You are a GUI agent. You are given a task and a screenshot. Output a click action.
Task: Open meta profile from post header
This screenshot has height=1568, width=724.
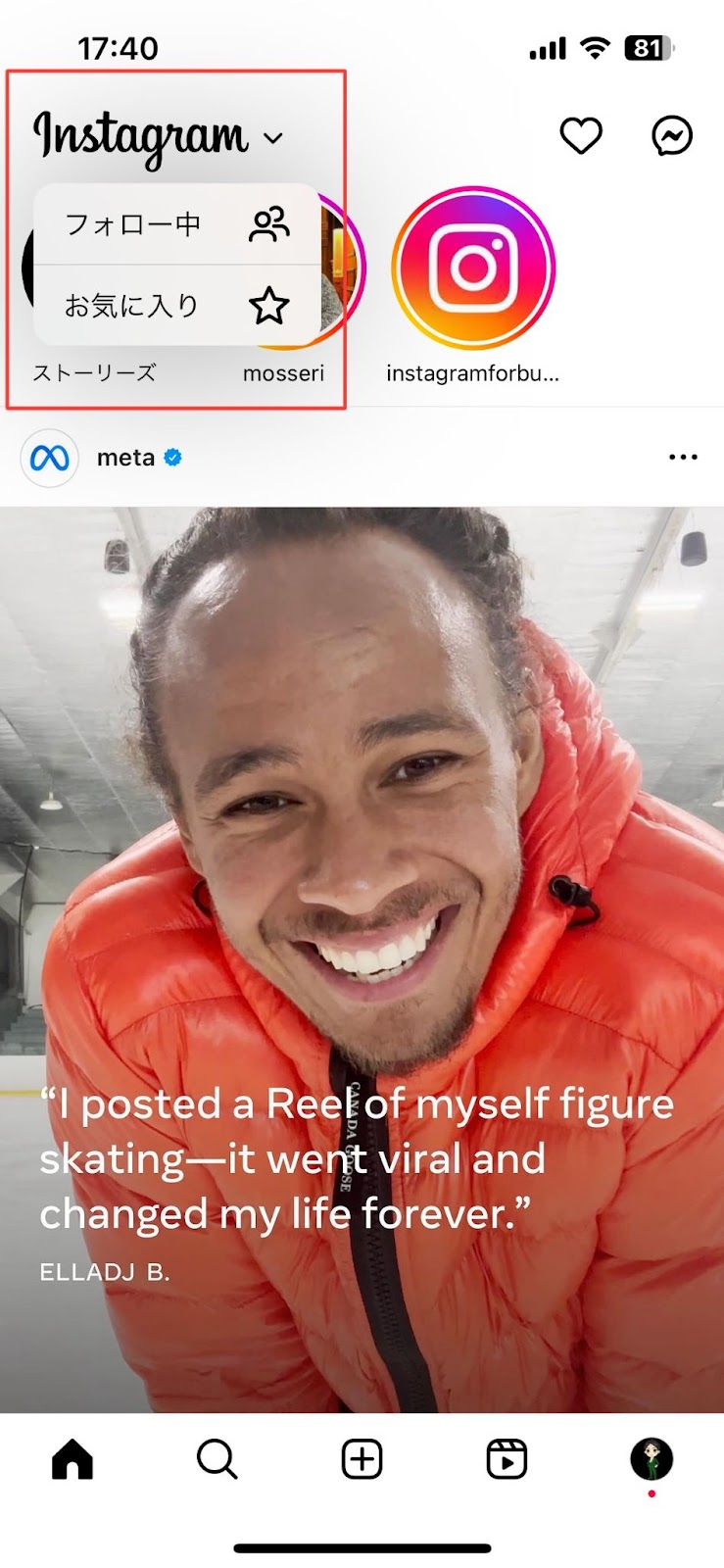pyautogui.click(x=125, y=458)
